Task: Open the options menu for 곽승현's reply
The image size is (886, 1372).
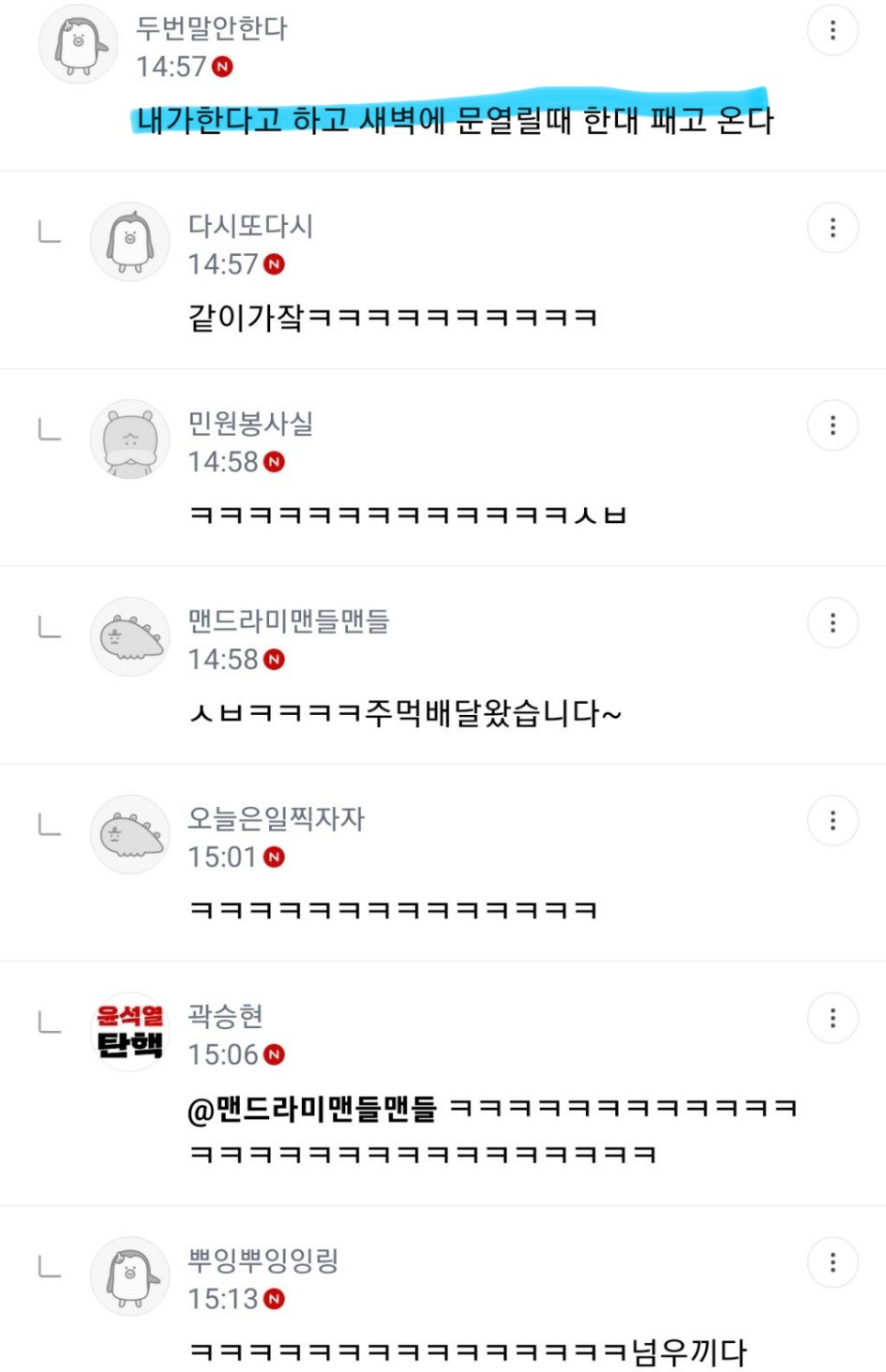Action: pyautogui.click(x=833, y=1019)
